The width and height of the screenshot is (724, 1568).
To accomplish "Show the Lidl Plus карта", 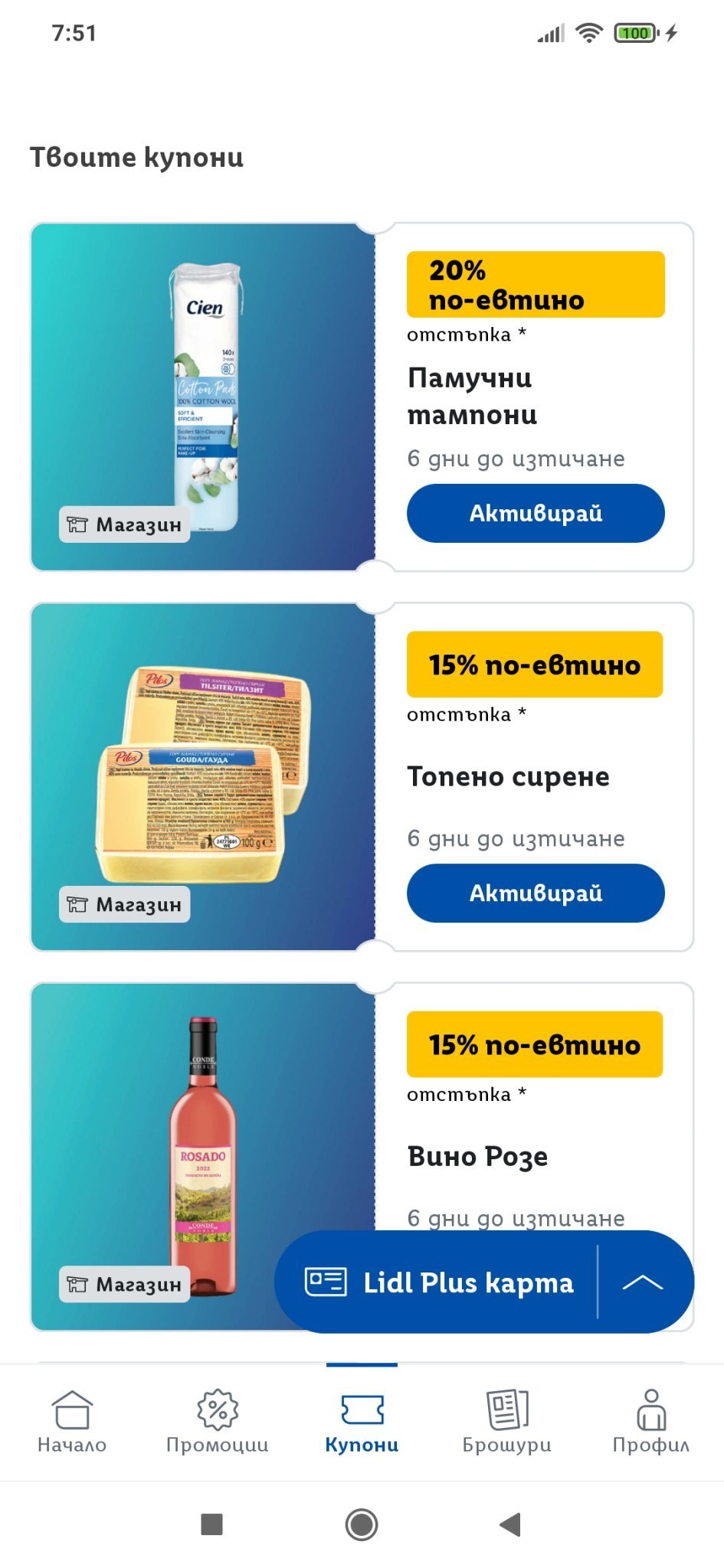I will (441, 1282).
